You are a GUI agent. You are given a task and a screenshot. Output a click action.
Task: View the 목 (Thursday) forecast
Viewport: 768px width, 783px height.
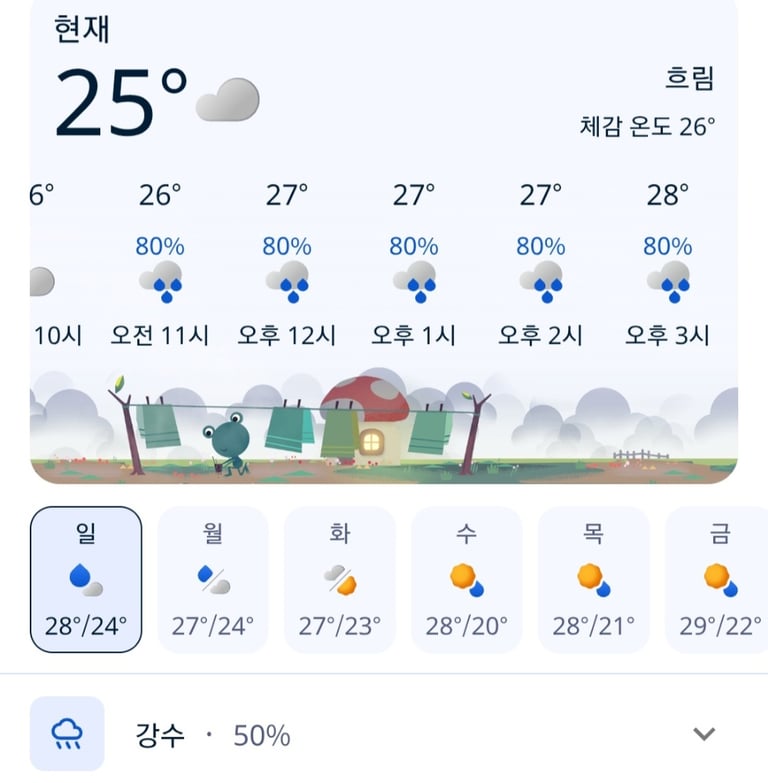tap(593, 579)
